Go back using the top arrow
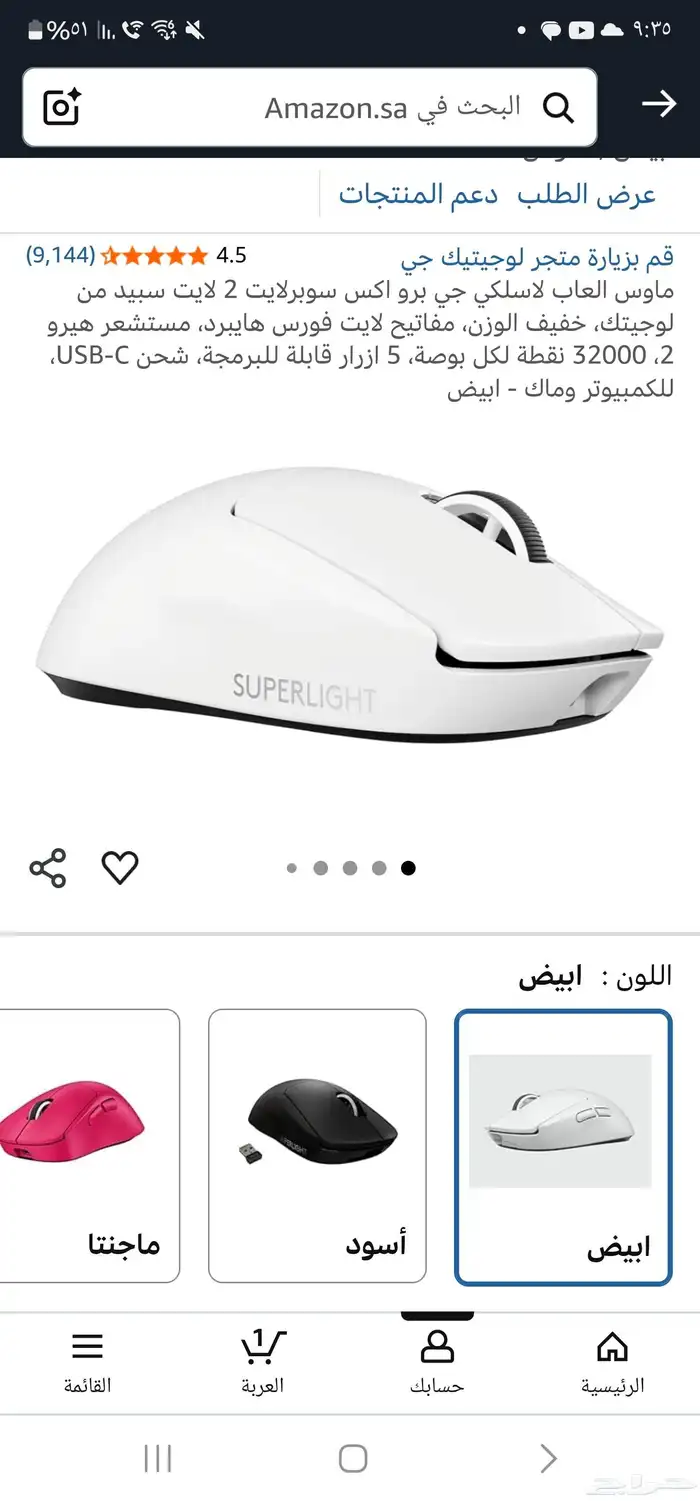Image resolution: width=700 pixels, height=1501 pixels. point(659,105)
